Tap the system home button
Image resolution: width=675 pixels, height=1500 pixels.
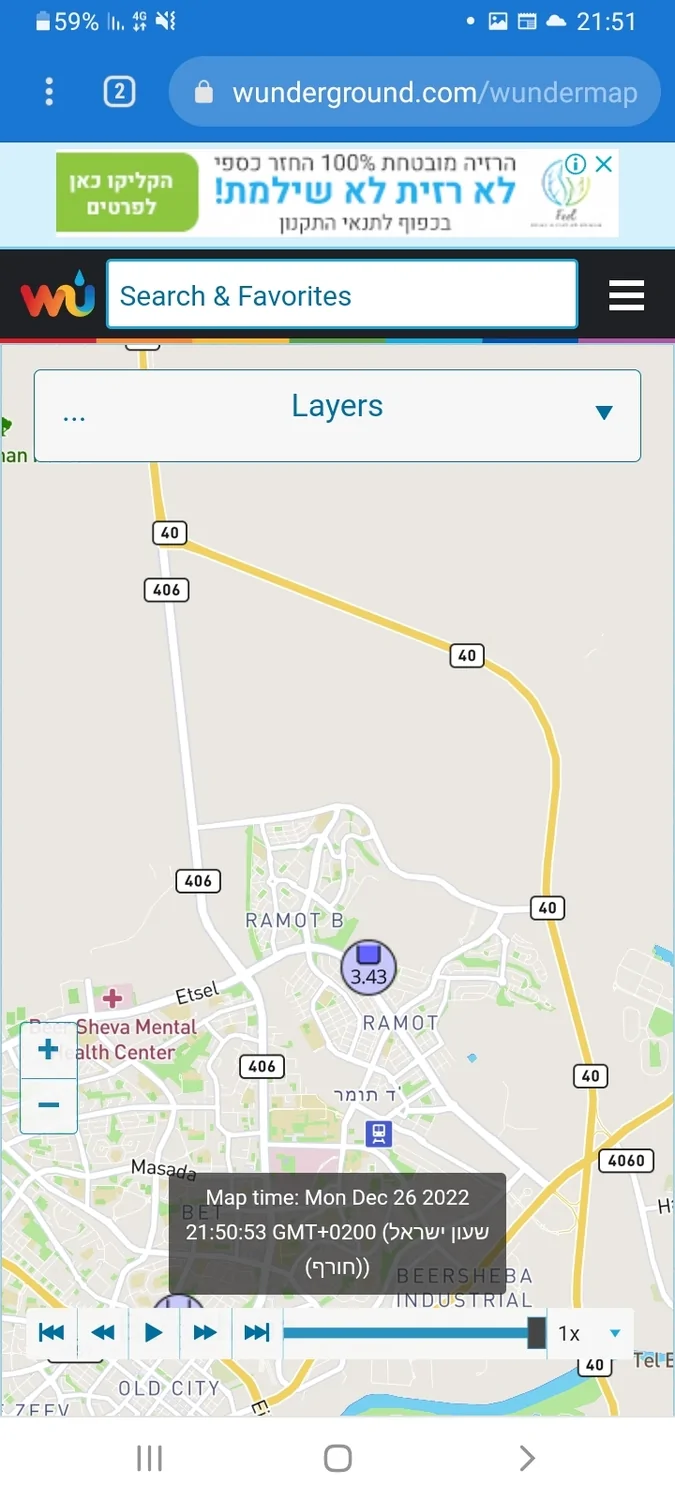tap(338, 1459)
